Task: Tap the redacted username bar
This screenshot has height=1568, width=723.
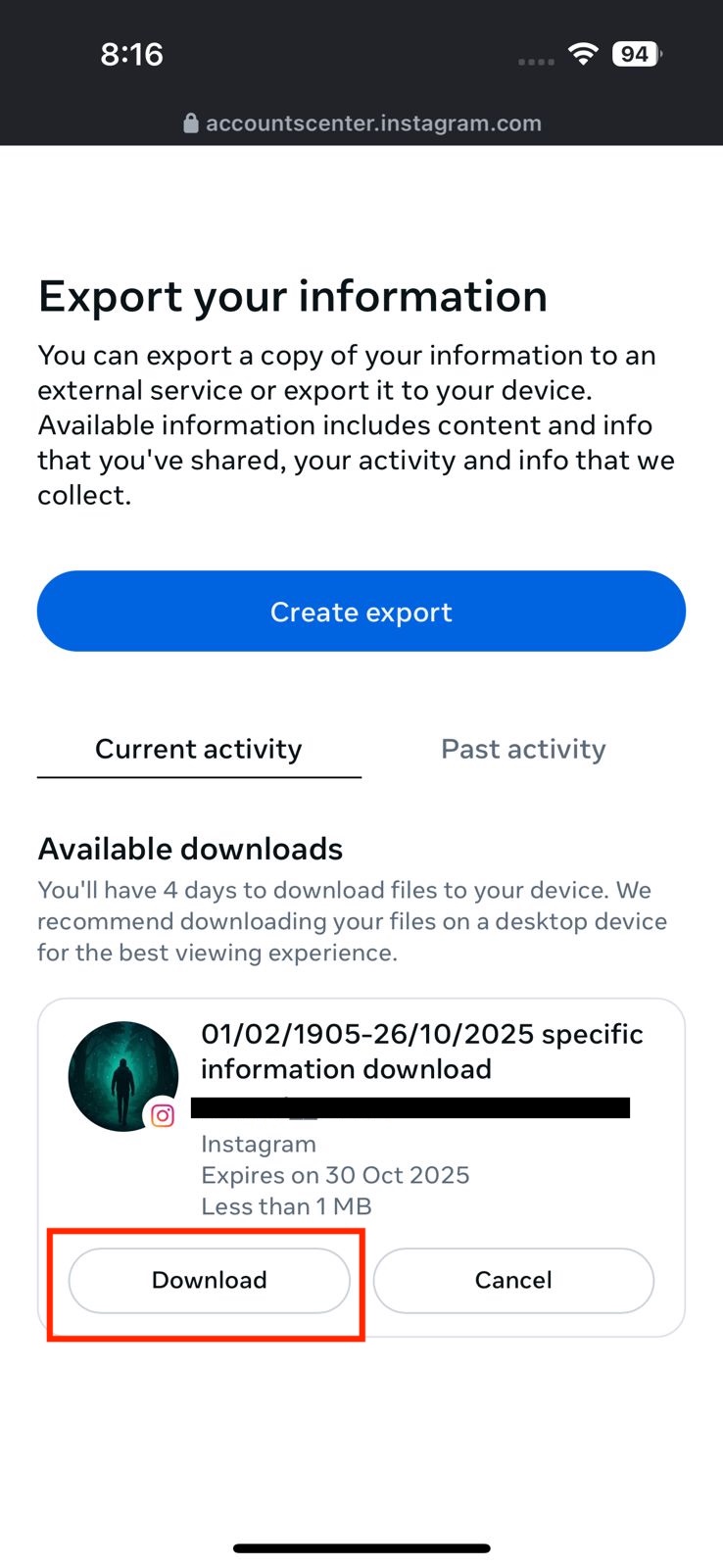Action: (411, 1107)
